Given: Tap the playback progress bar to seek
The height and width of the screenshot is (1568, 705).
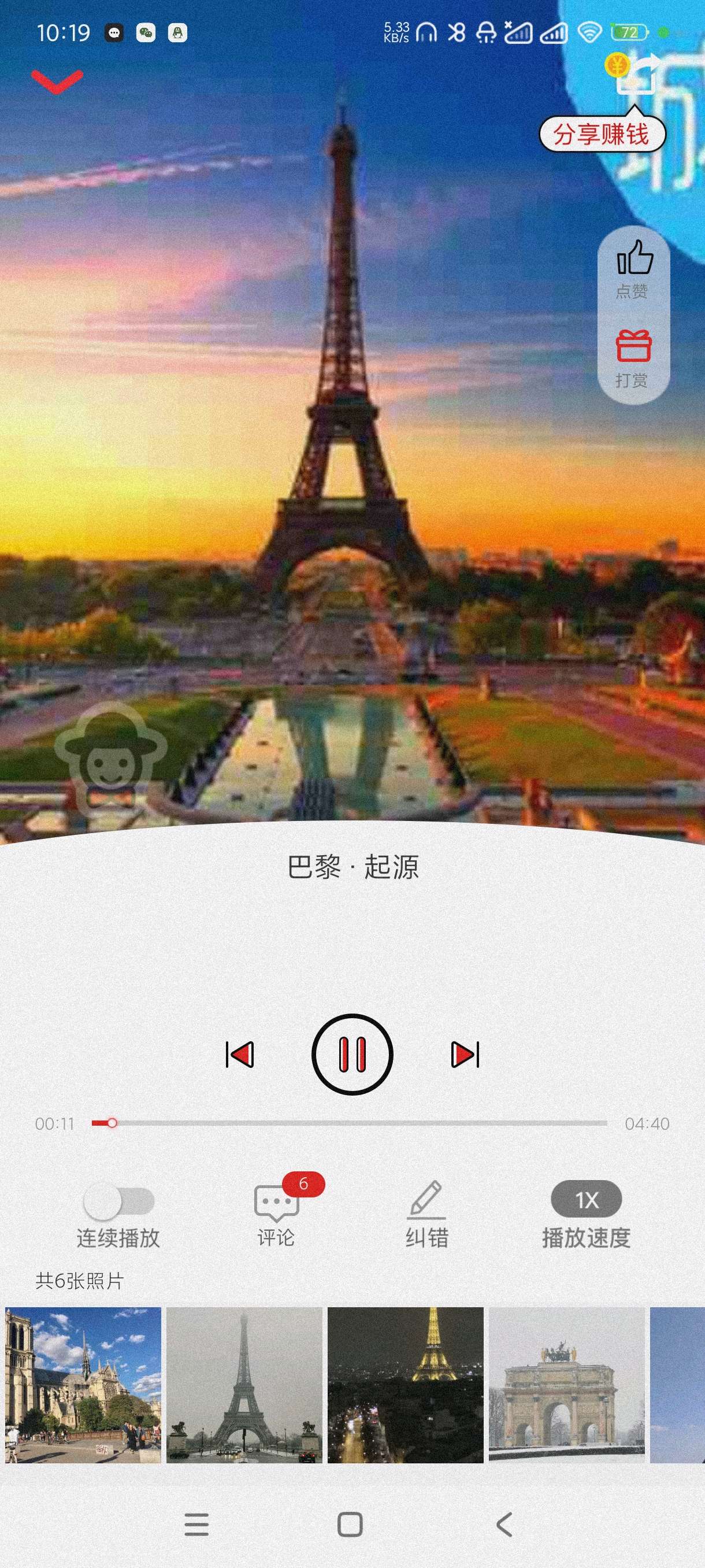Looking at the screenshot, I should 350,1123.
